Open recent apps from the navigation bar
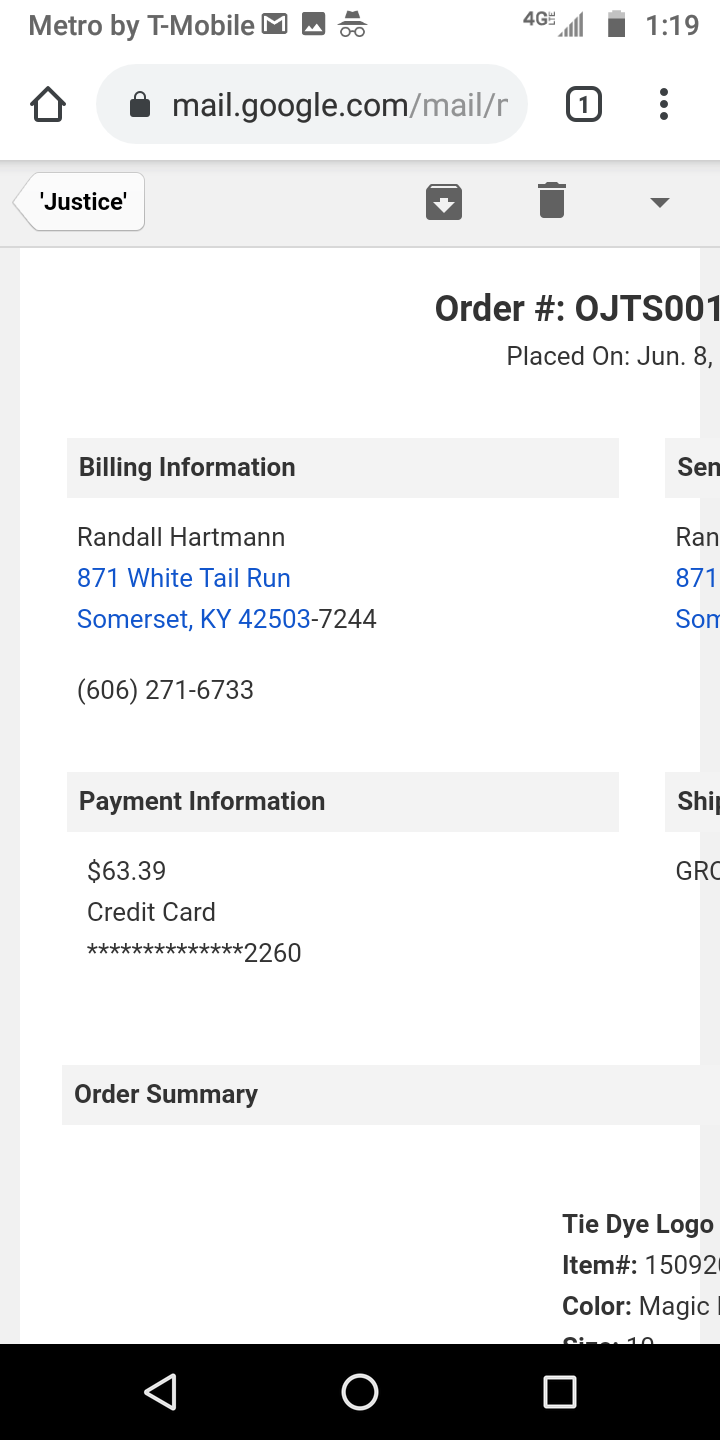The image size is (720, 1440). (560, 1391)
